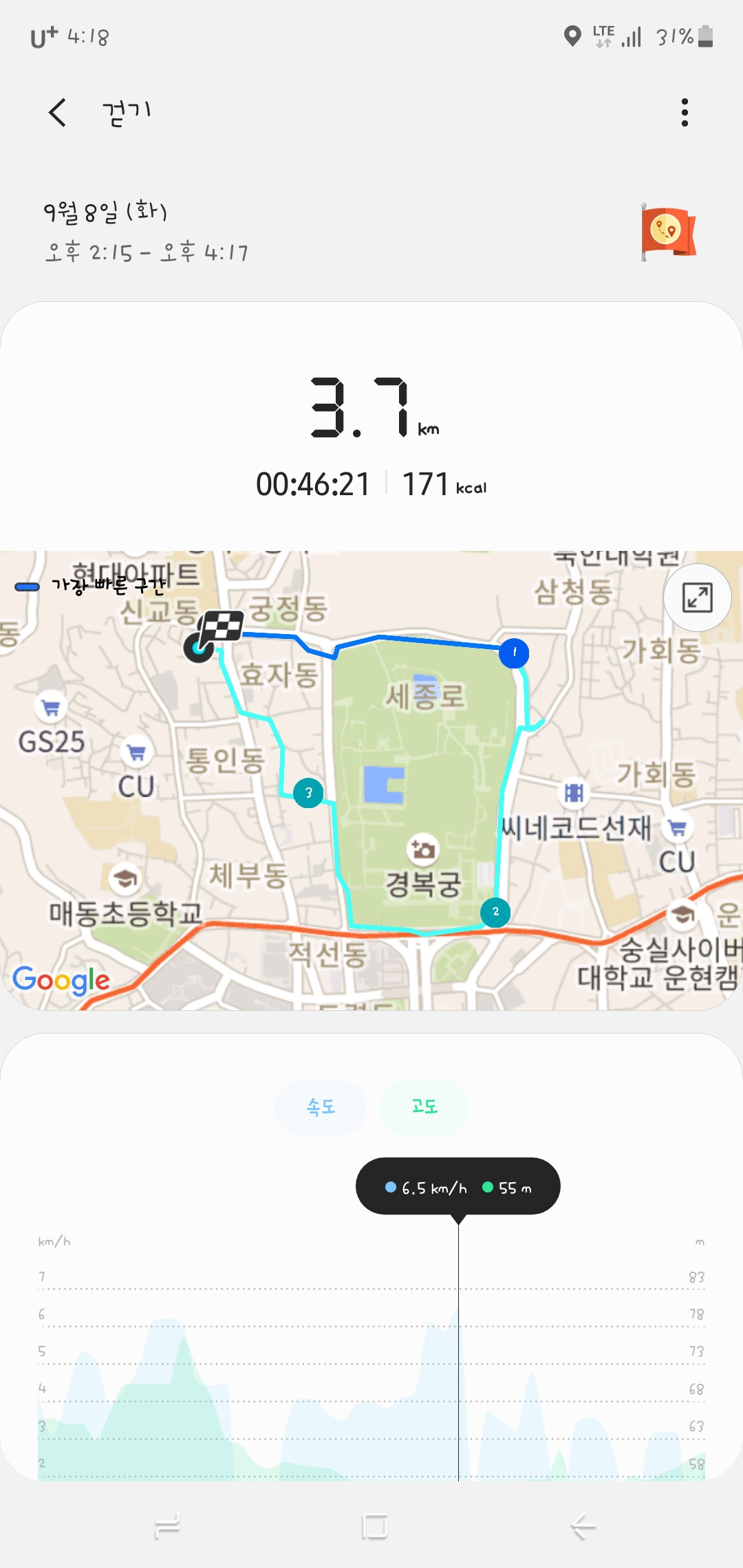The width and height of the screenshot is (743, 1568).
Task: Select the 속도 (speed) tab
Action: coord(320,1107)
